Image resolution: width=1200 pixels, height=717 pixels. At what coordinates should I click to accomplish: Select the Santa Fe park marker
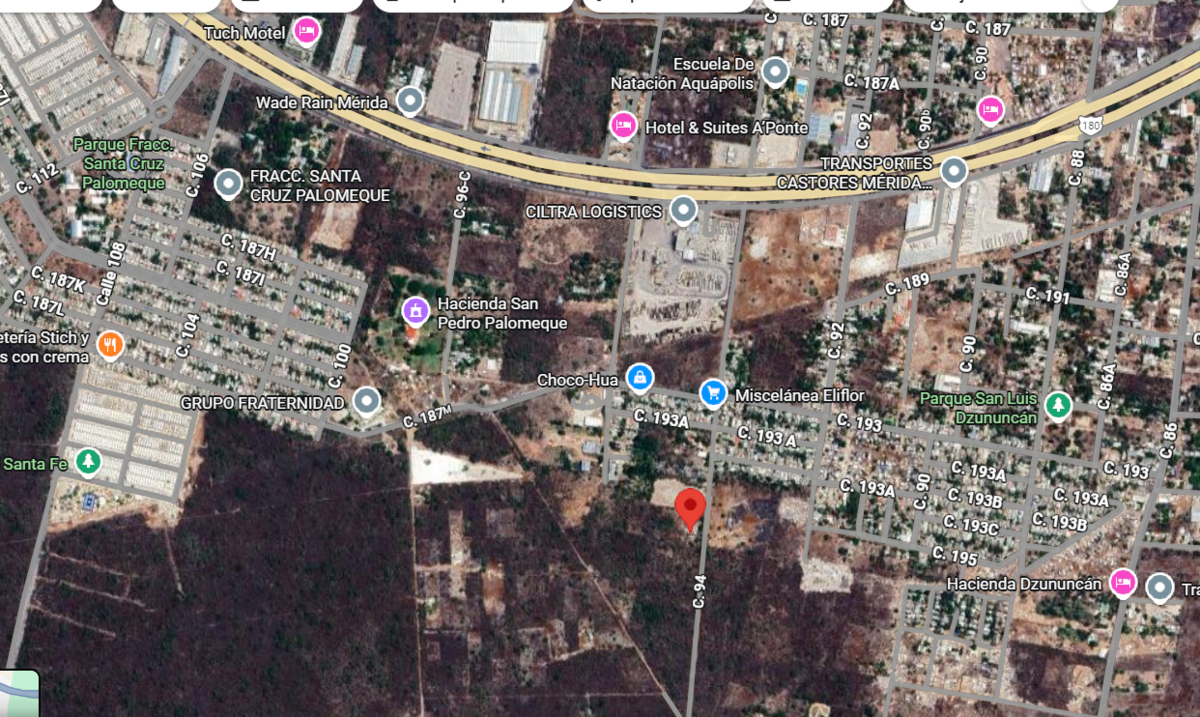click(90, 461)
